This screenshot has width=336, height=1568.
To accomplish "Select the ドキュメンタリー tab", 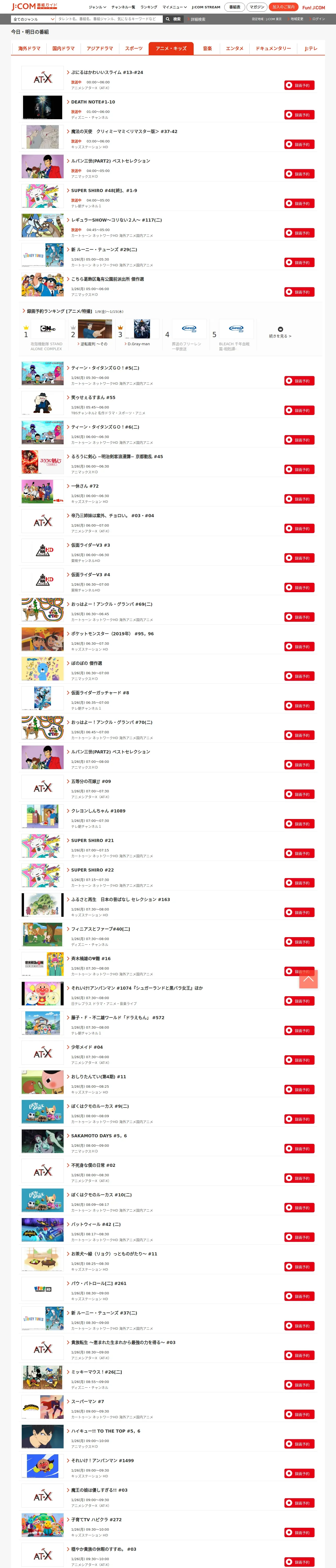I will pyautogui.click(x=273, y=48).
